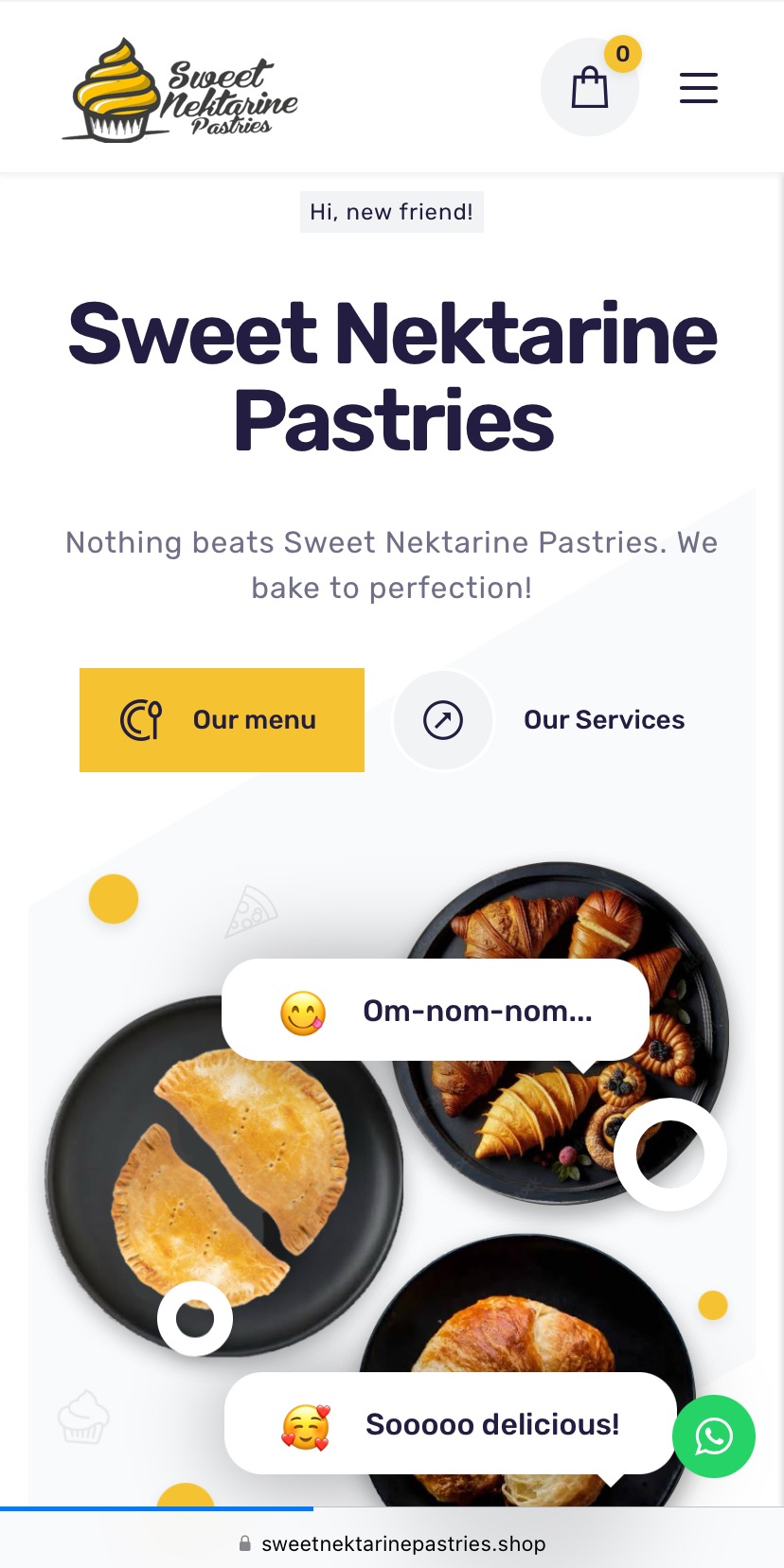Start a WhatsApp chat
The image size is (784, 1568).
pos(714,1436)
